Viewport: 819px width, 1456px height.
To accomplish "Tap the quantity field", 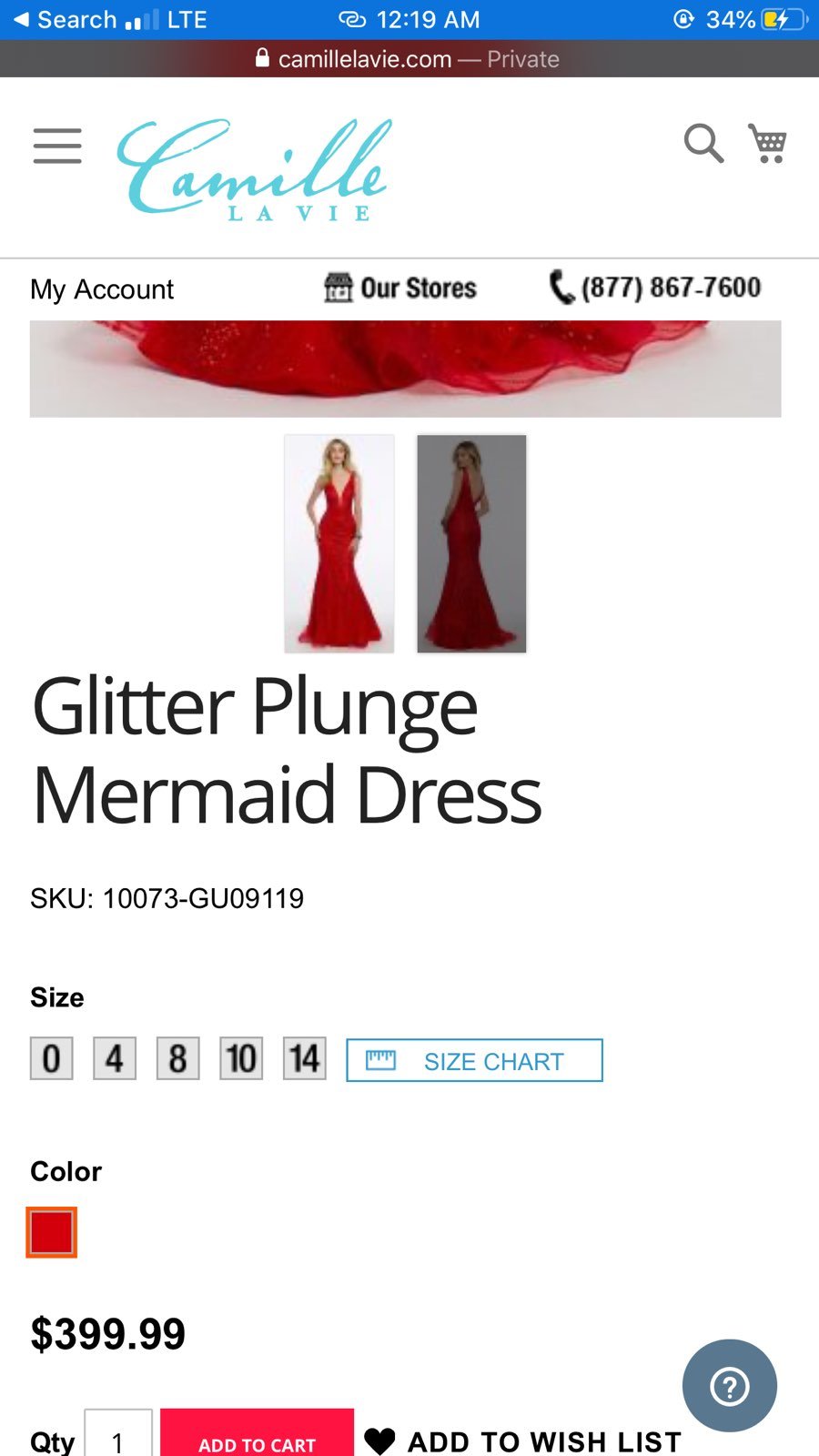I will 118,1434.
